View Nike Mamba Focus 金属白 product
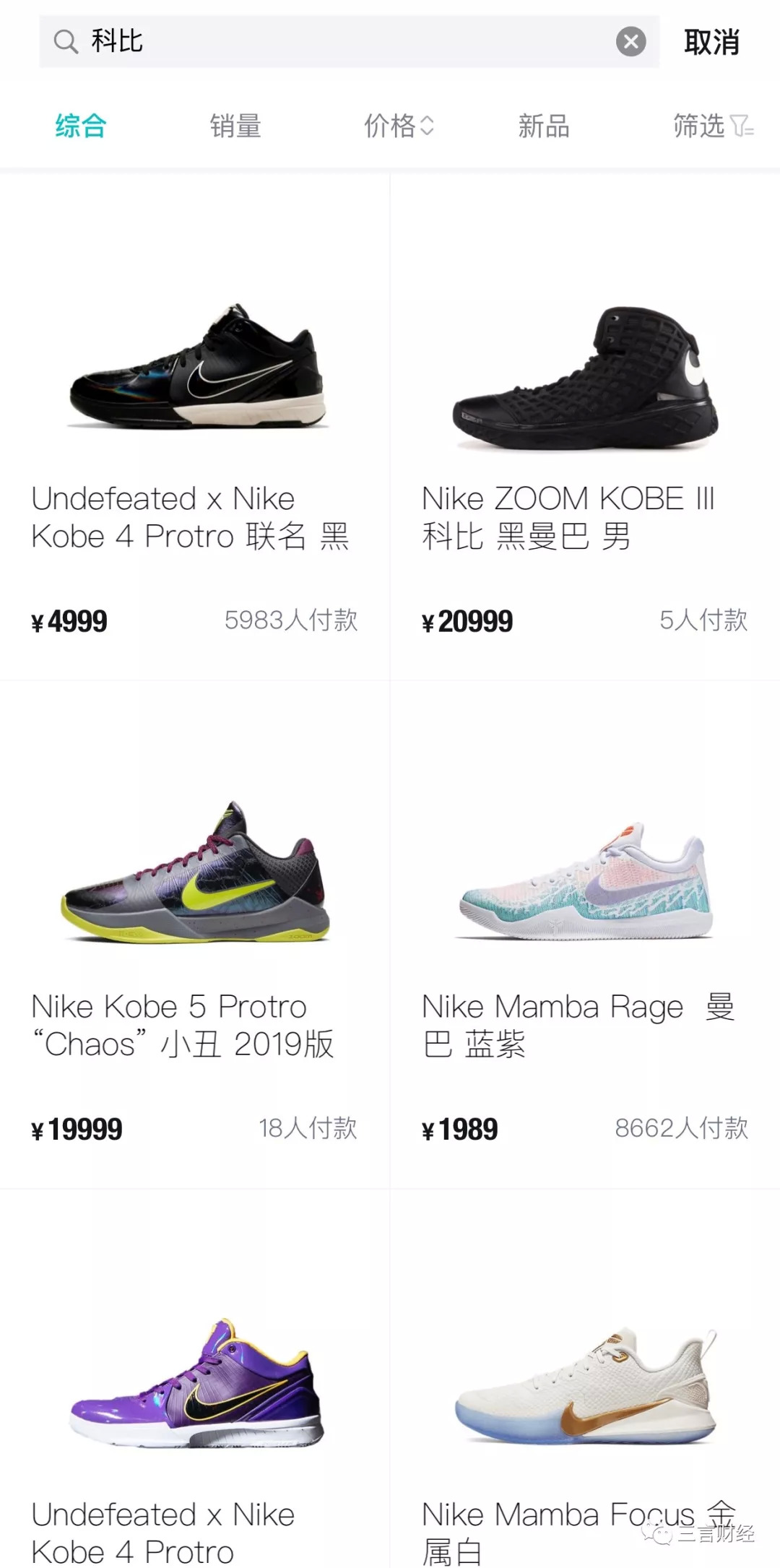Viewport: 780px width, 1568px height. pyautogui.click(x=585, y=1408)
